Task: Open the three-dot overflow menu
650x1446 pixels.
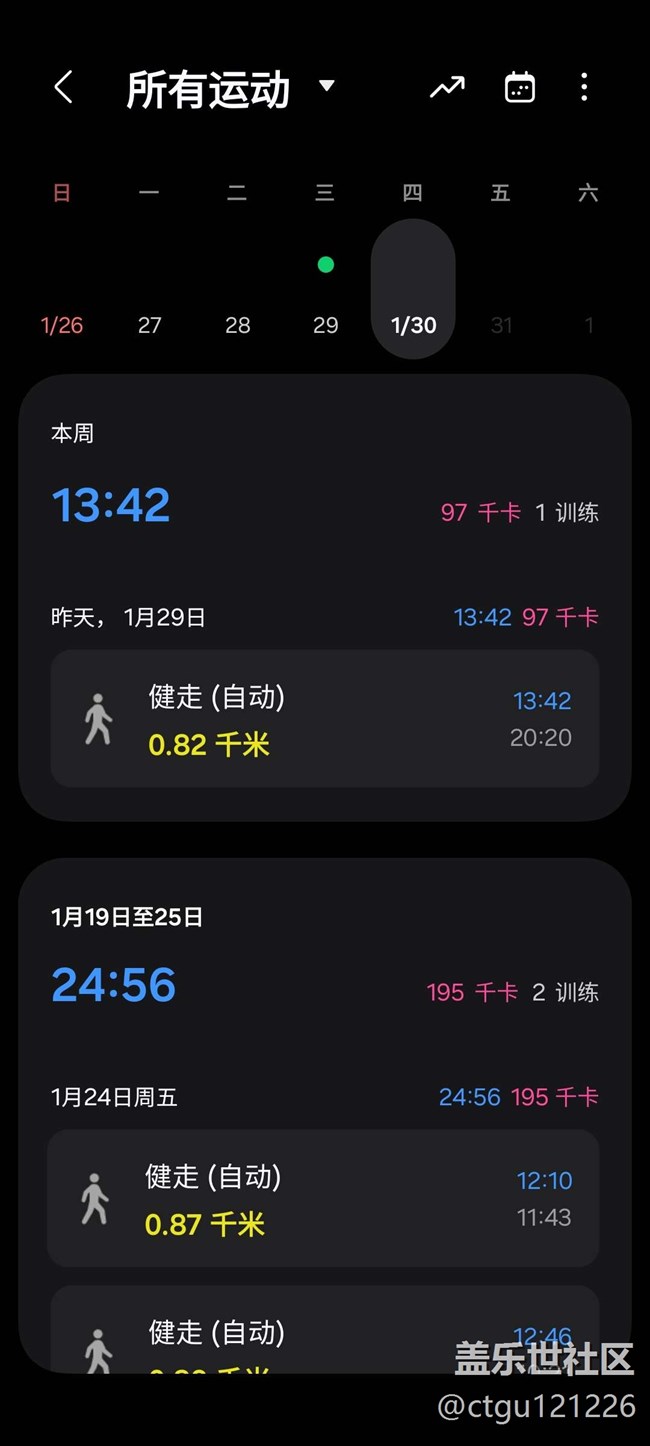Action: (x=584, y=88)
